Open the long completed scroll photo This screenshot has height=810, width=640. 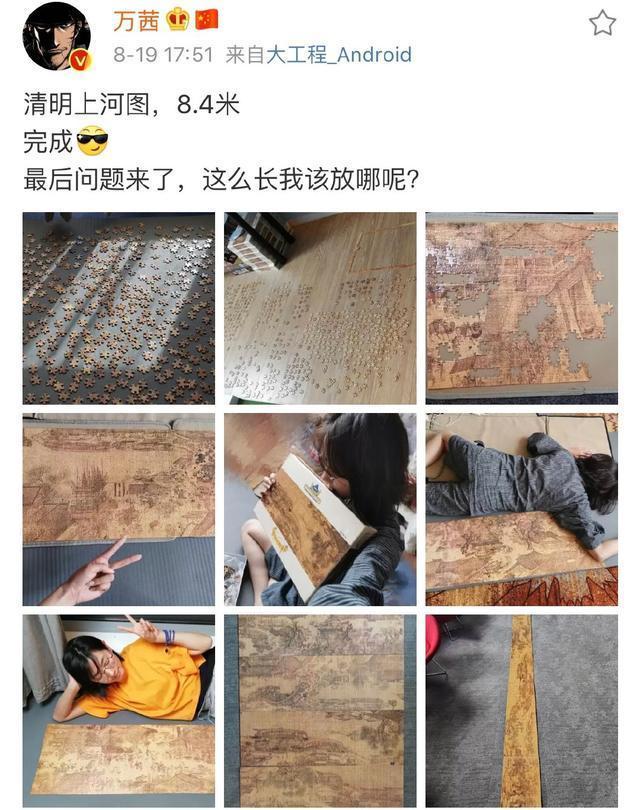click(521, 710)
